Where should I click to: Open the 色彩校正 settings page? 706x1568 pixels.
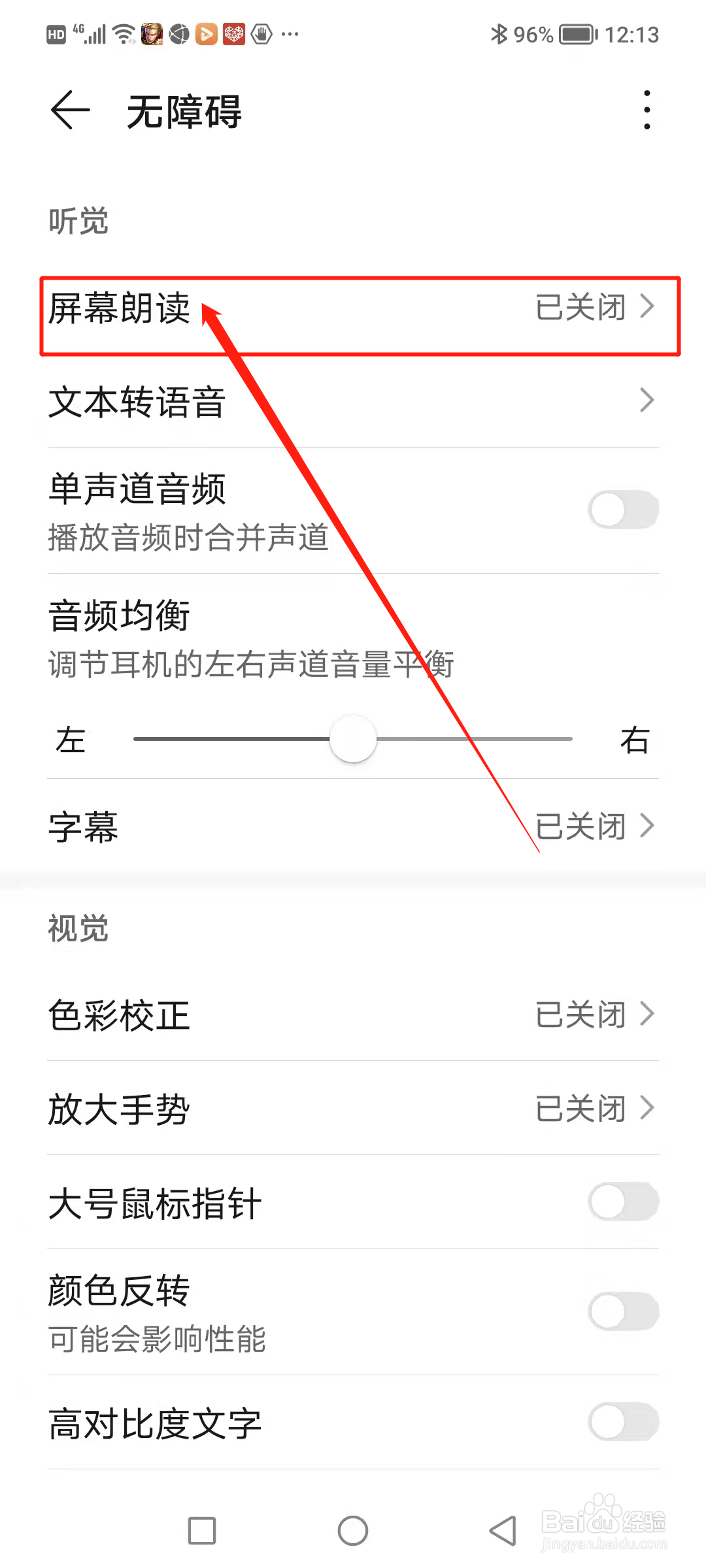tap(353, 1015)
